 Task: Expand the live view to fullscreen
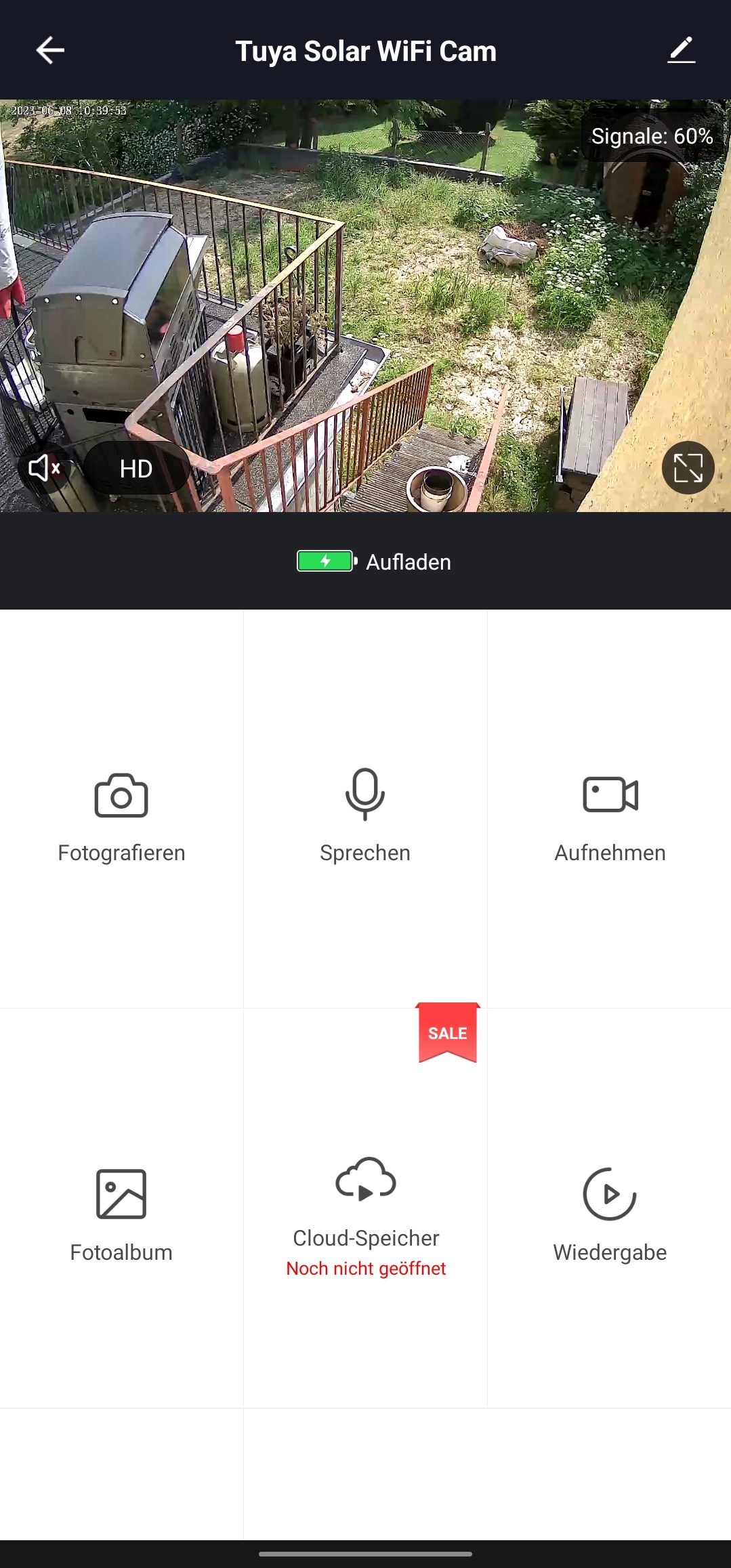point(688,468)
